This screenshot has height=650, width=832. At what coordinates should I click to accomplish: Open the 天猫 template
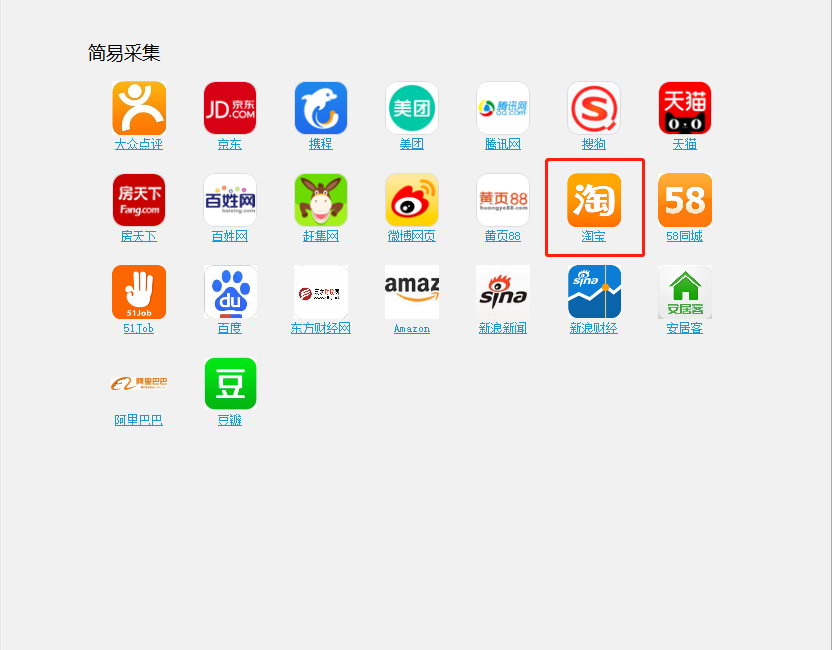pyautogui.click(x=685, y=108)
